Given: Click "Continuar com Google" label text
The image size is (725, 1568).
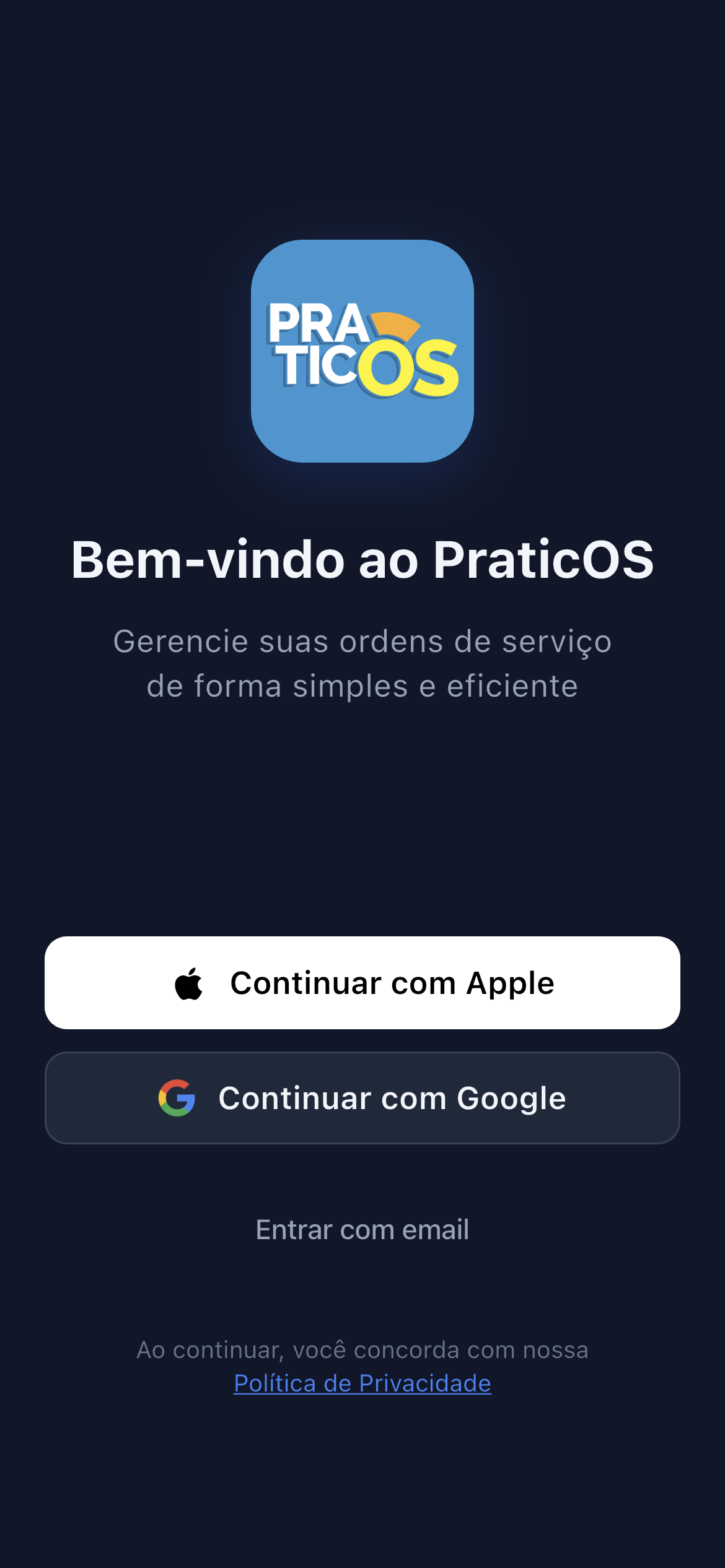Looking at the screenshot, I should [393, 1097].
